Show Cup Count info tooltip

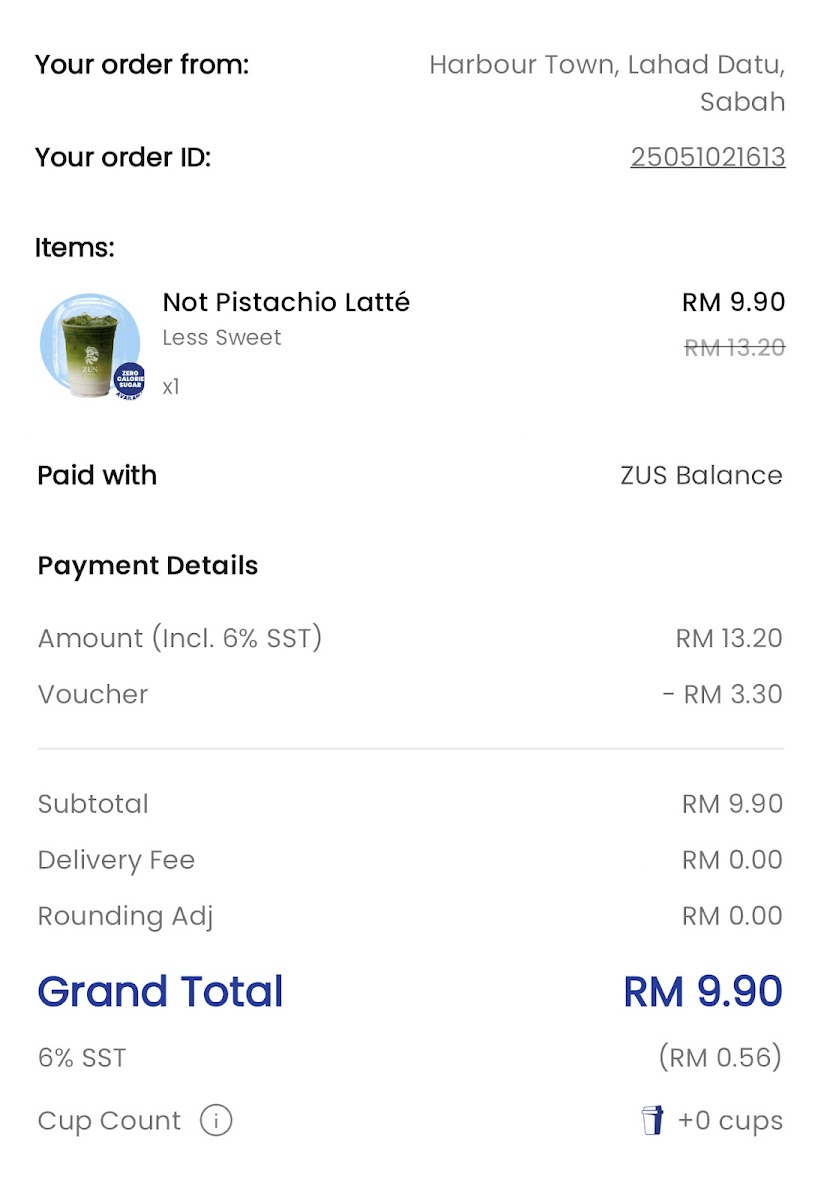tap(215, 1120)
